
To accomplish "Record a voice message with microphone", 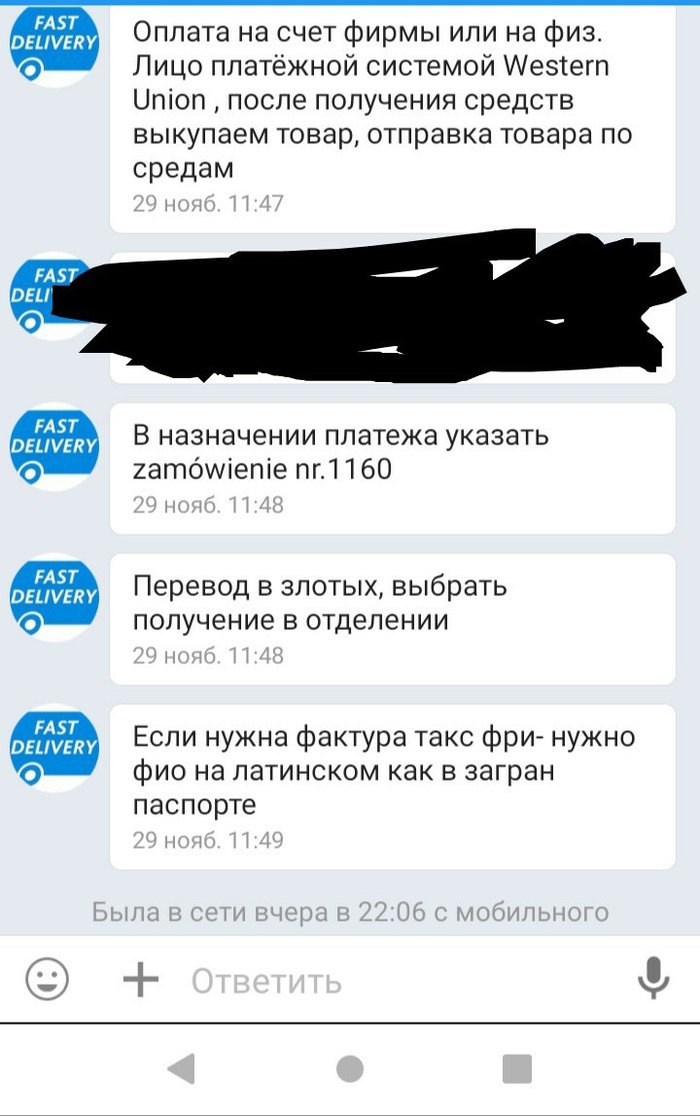I will pos(653,978).
